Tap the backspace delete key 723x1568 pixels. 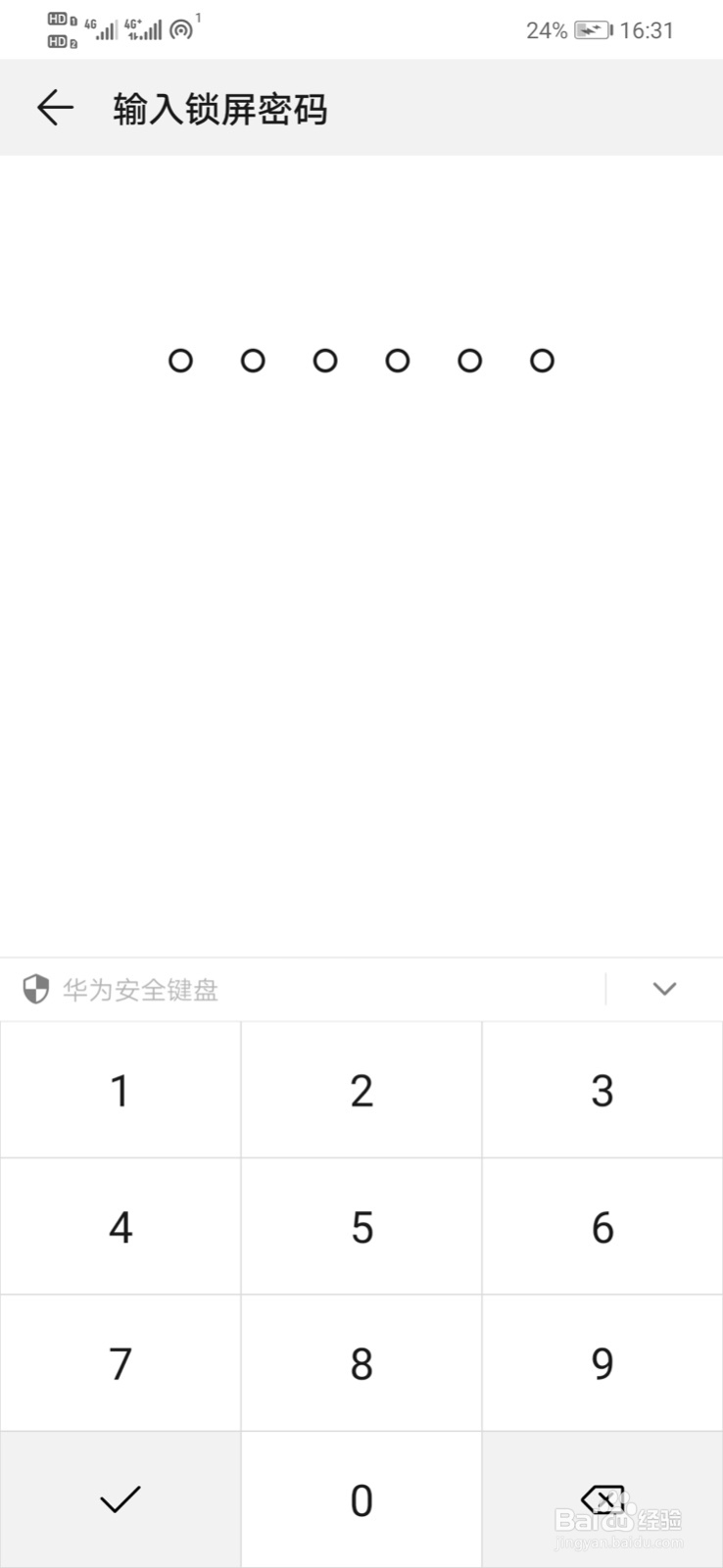pos(602,1499)
